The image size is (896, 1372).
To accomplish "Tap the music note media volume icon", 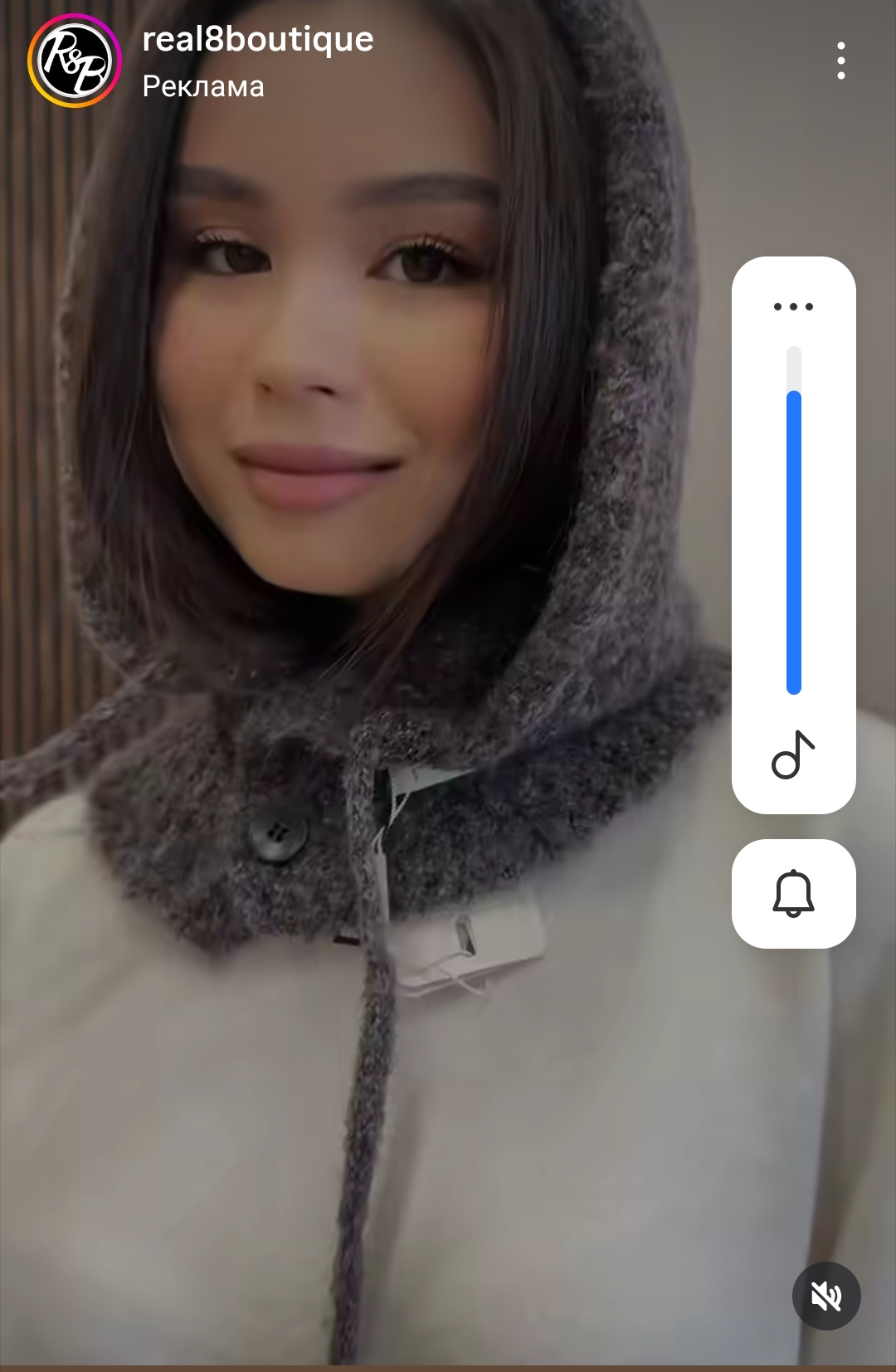I will 793,754.
